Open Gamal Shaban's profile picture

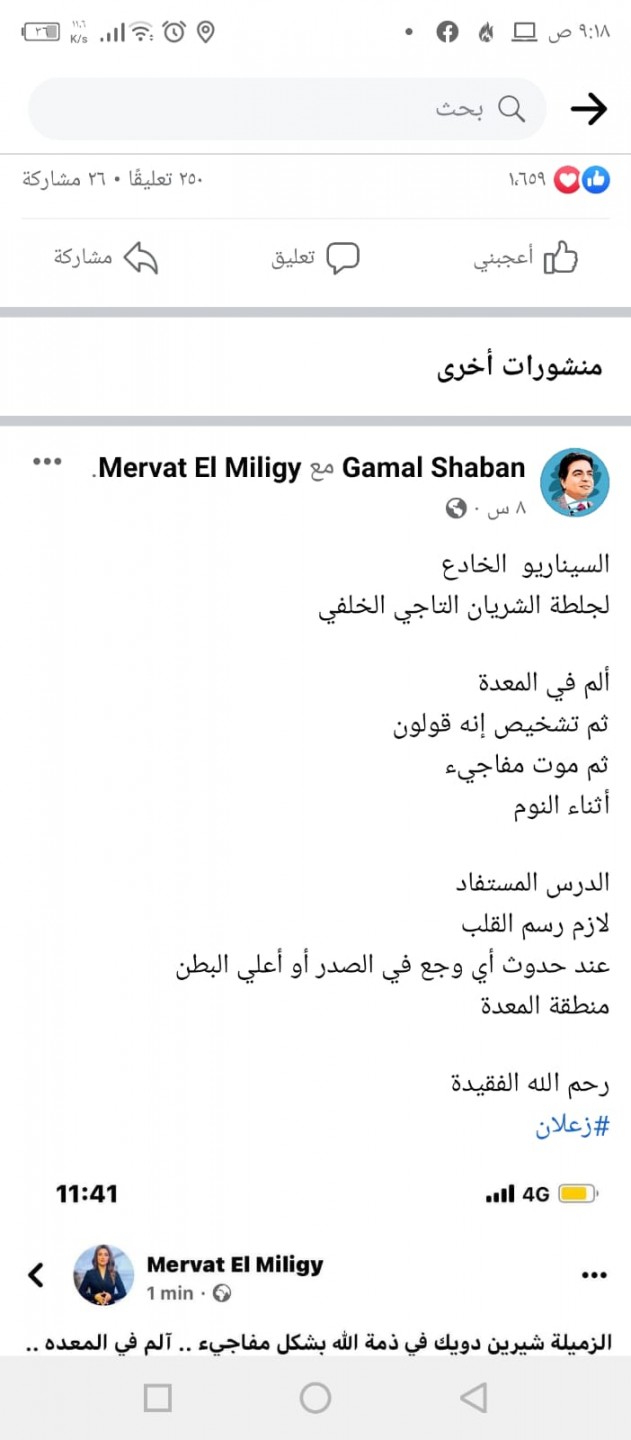click(575, 482)
